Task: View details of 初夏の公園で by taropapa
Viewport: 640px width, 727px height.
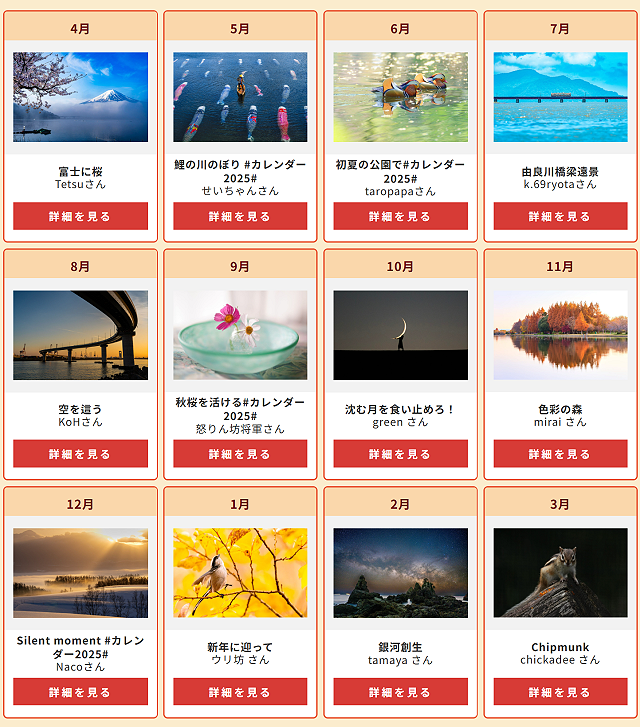Action: click(x=400, y=216)
